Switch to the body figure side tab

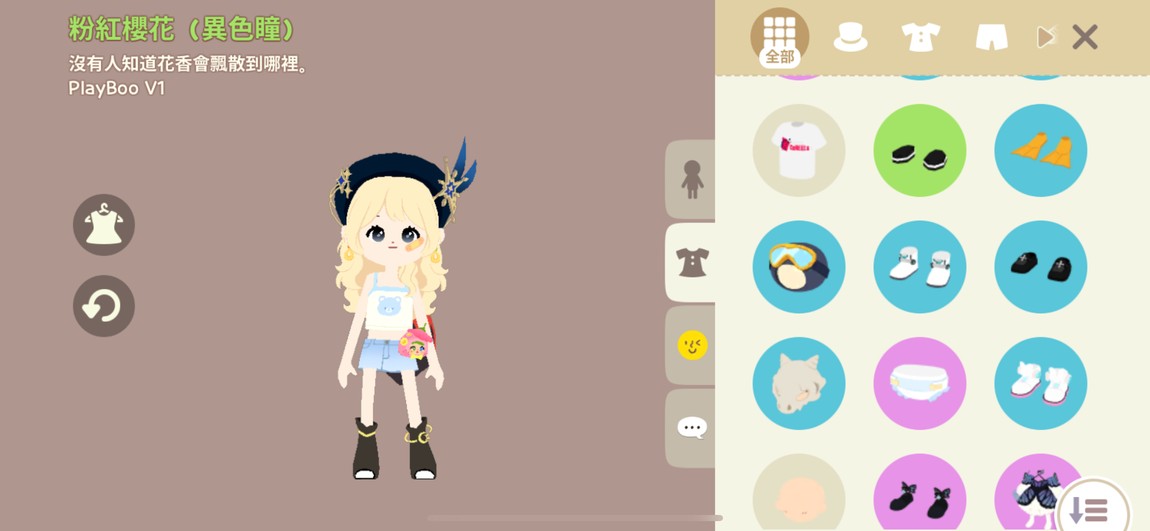[x=691, y=180]
